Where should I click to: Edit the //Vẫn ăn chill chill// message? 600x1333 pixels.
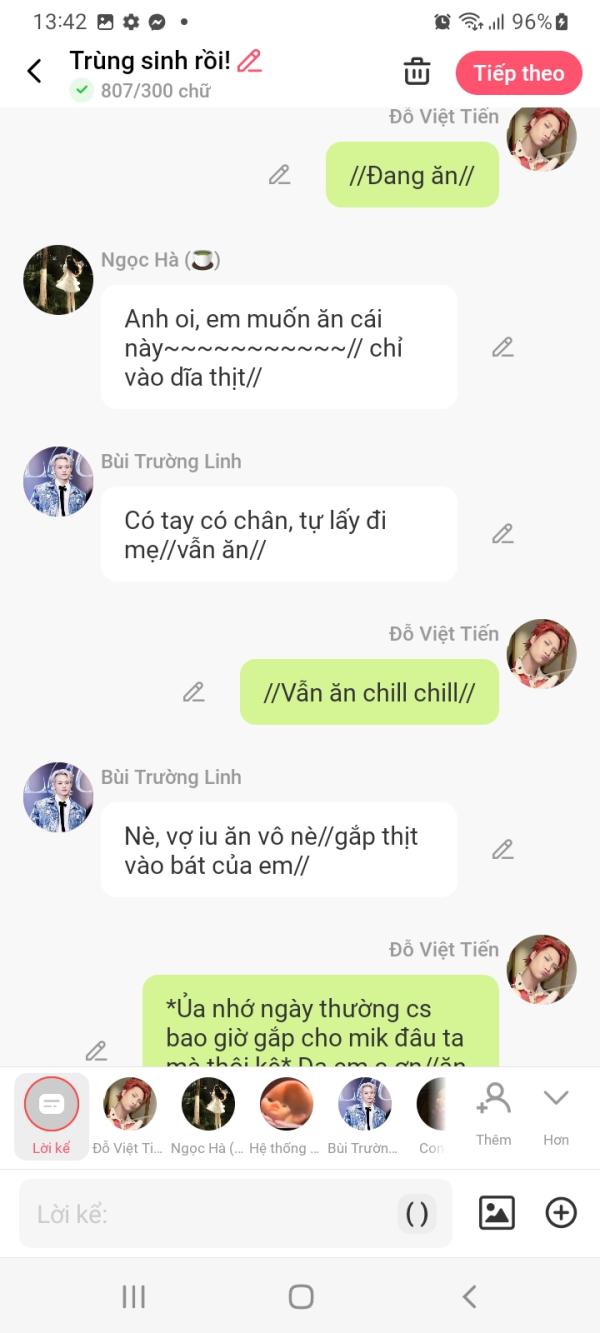(x=194, y=692)
